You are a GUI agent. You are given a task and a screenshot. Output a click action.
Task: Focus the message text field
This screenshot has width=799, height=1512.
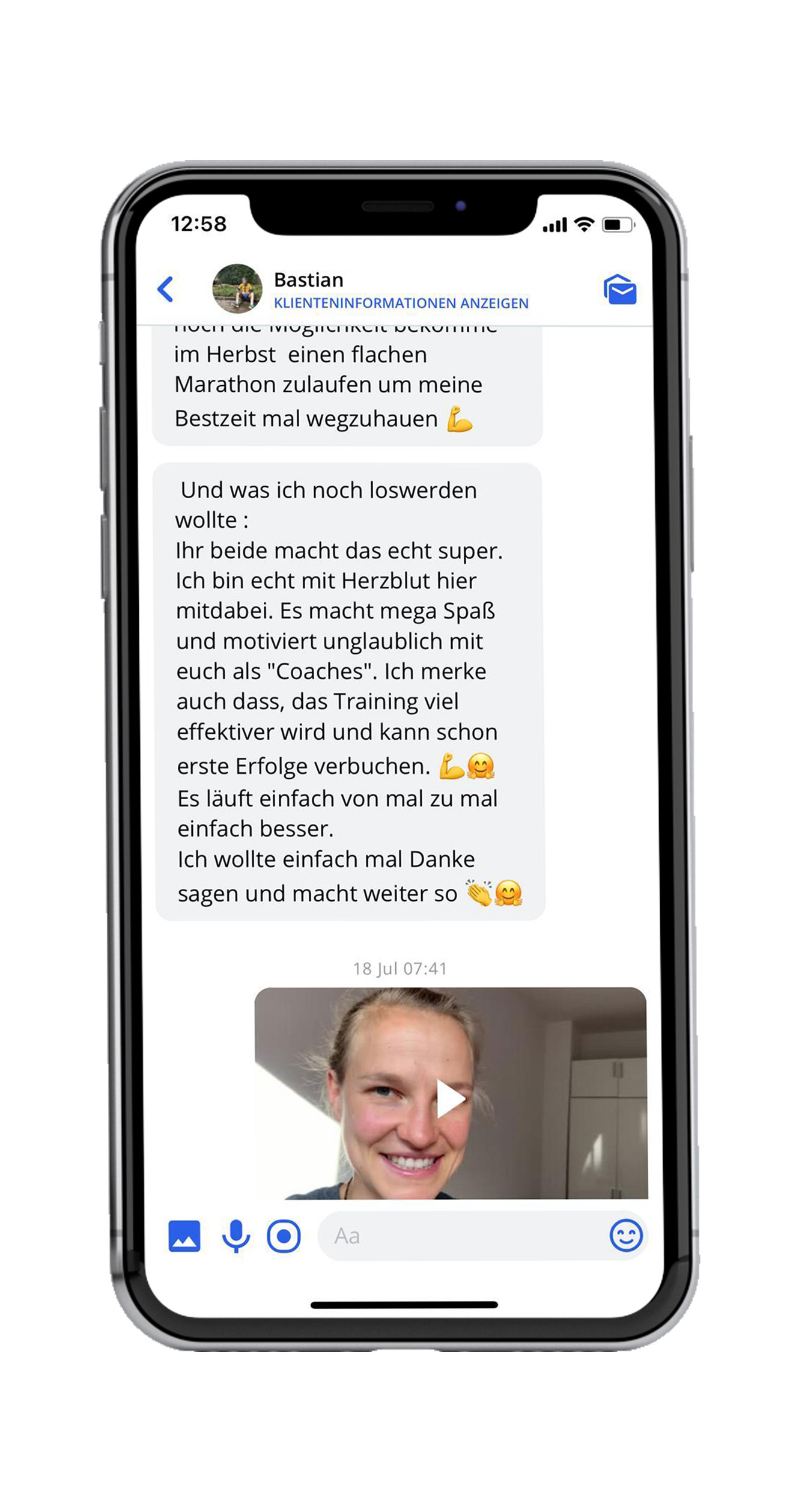point(463,1236)
